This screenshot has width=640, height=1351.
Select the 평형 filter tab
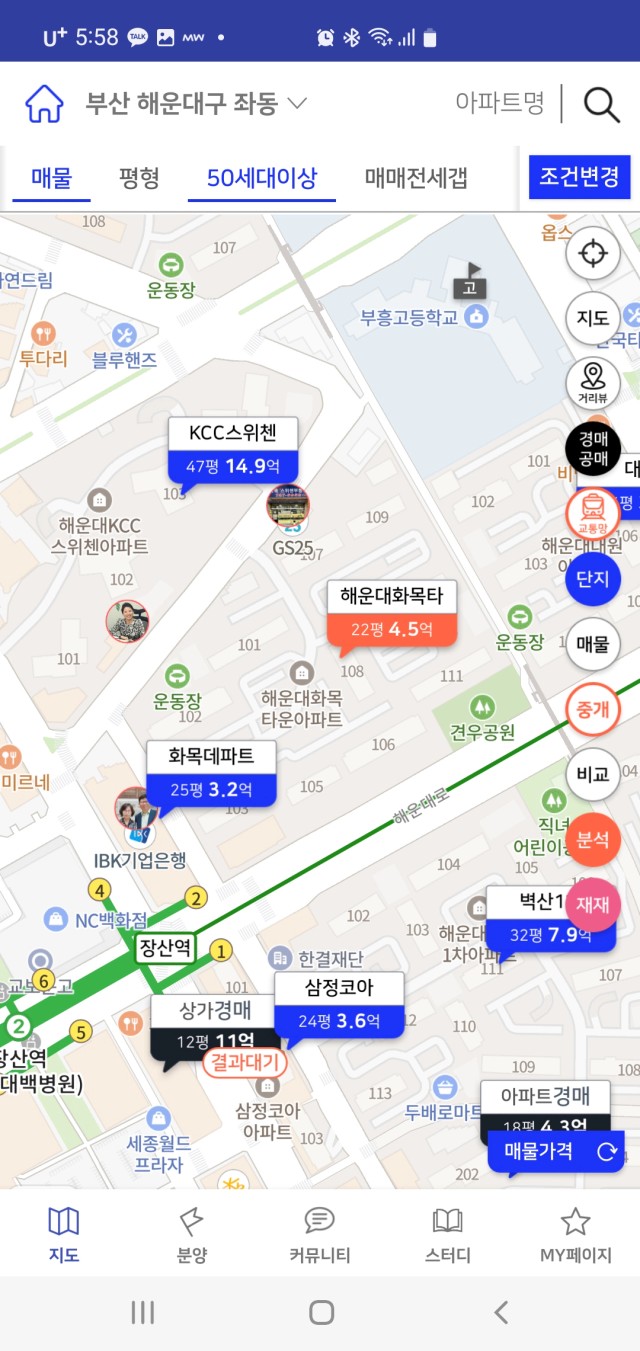tap(139, 179)
